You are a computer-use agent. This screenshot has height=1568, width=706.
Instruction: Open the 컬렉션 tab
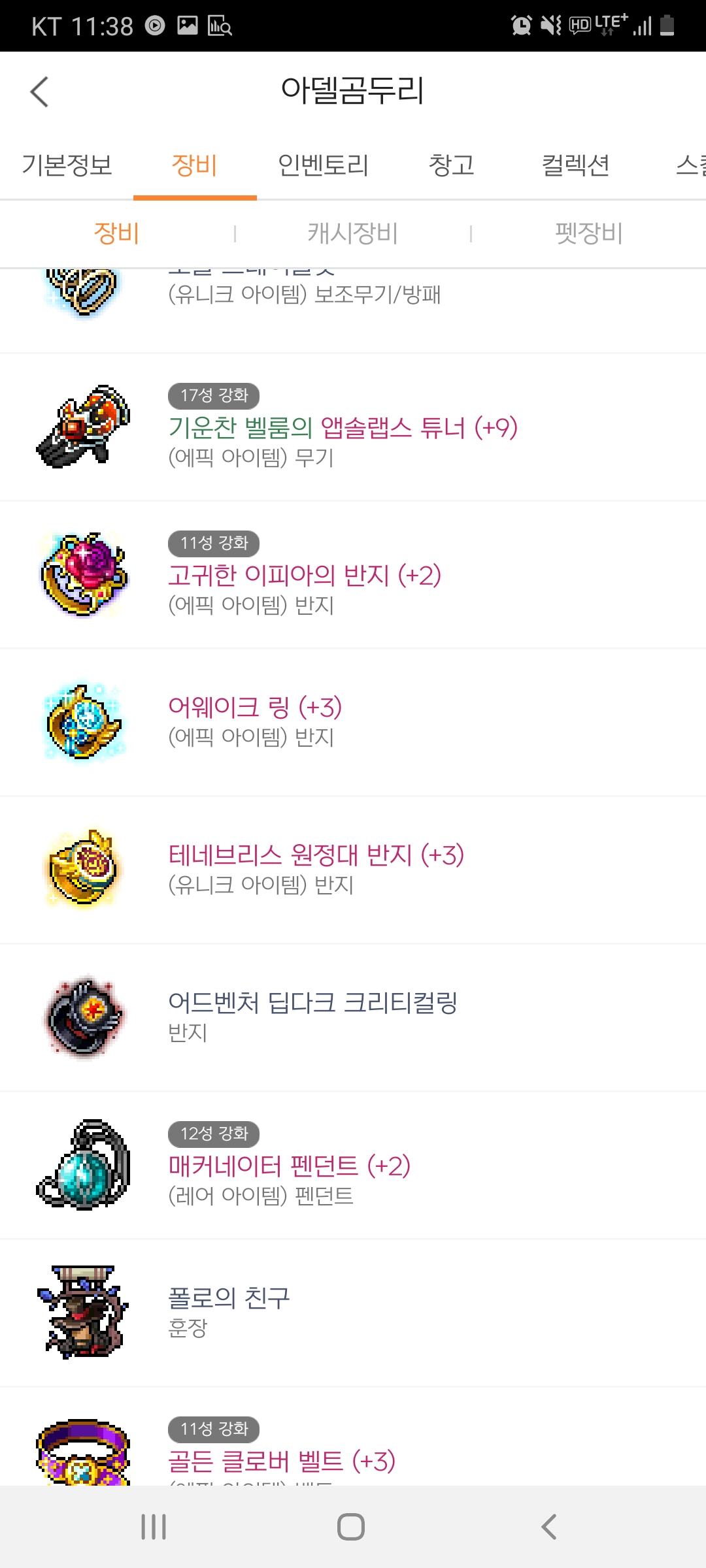(575, 165)
